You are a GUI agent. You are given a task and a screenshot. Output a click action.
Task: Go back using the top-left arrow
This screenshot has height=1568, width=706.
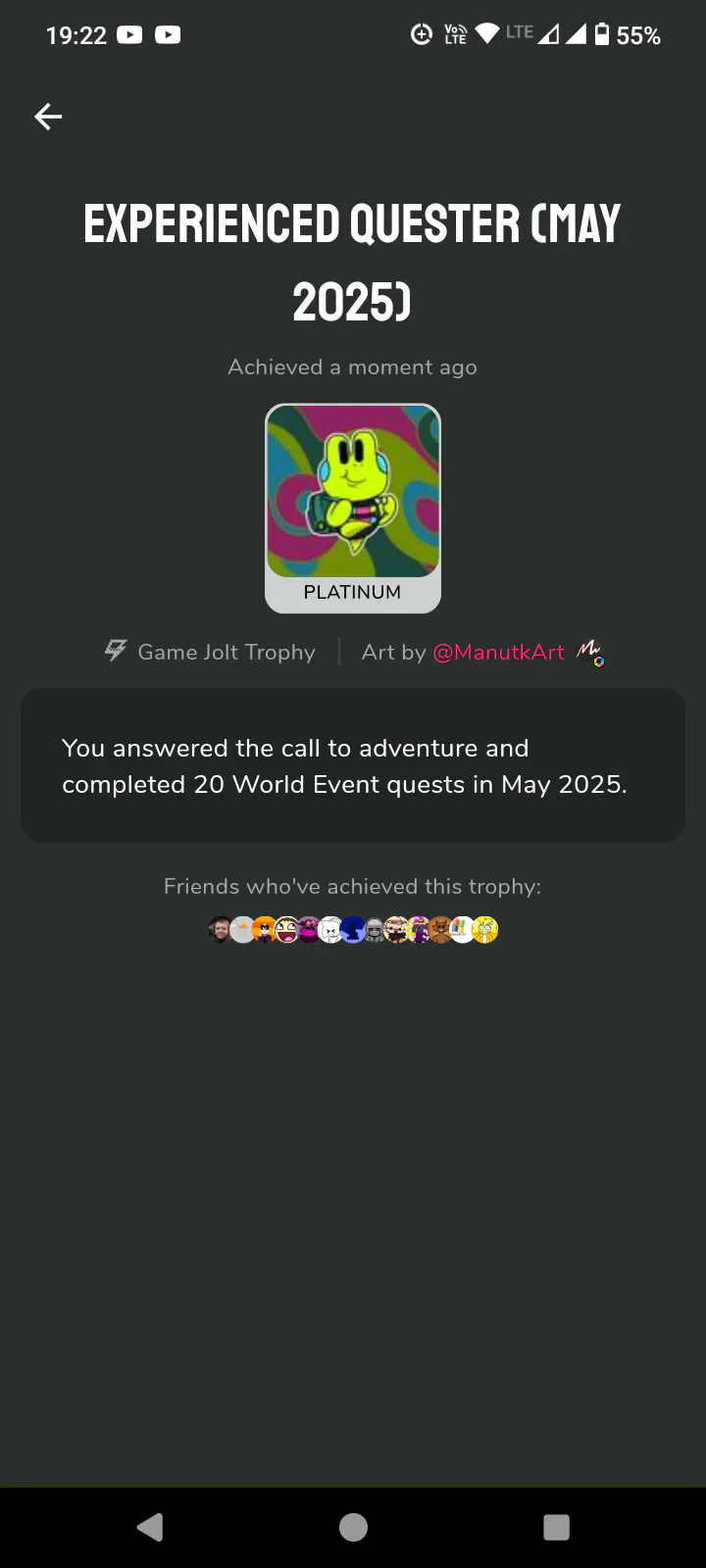[x=48, y=117]
